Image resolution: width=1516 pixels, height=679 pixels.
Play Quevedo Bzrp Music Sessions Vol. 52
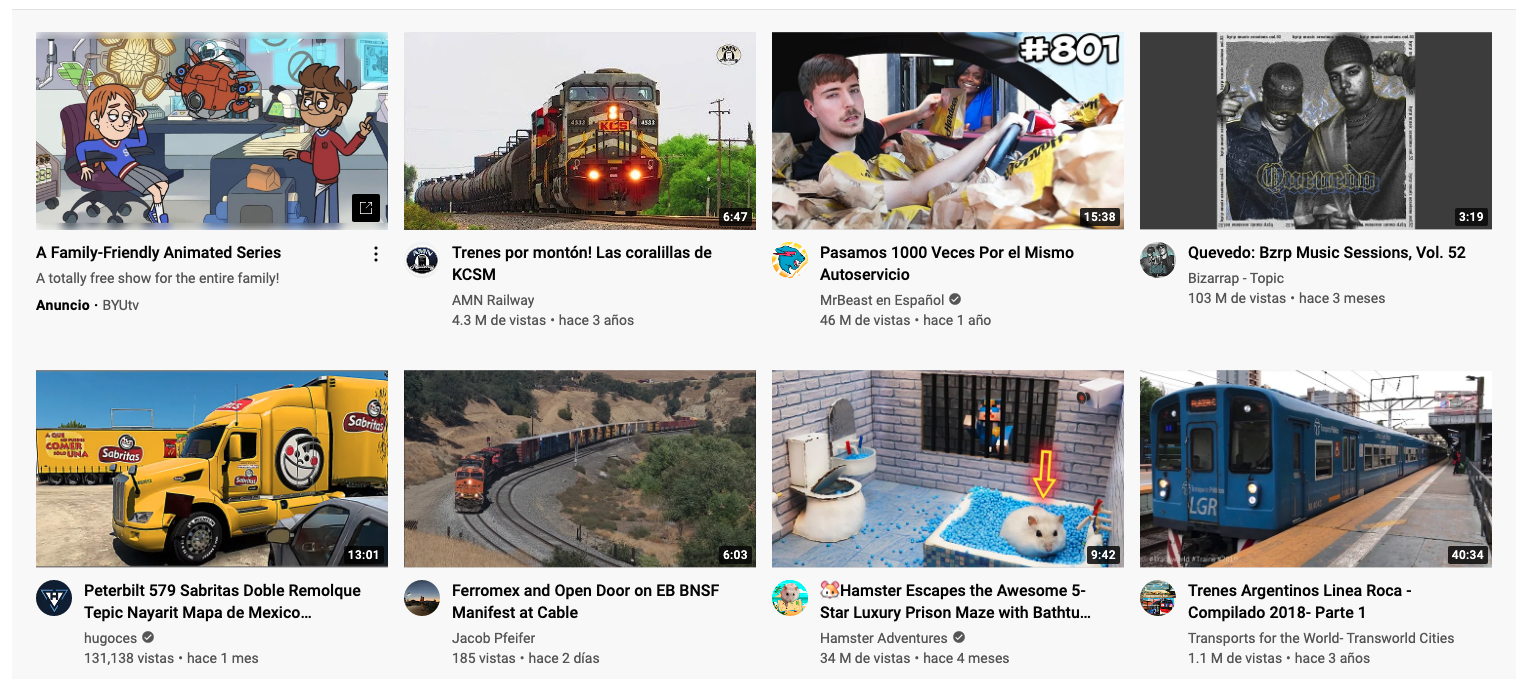click(1315, 131)
